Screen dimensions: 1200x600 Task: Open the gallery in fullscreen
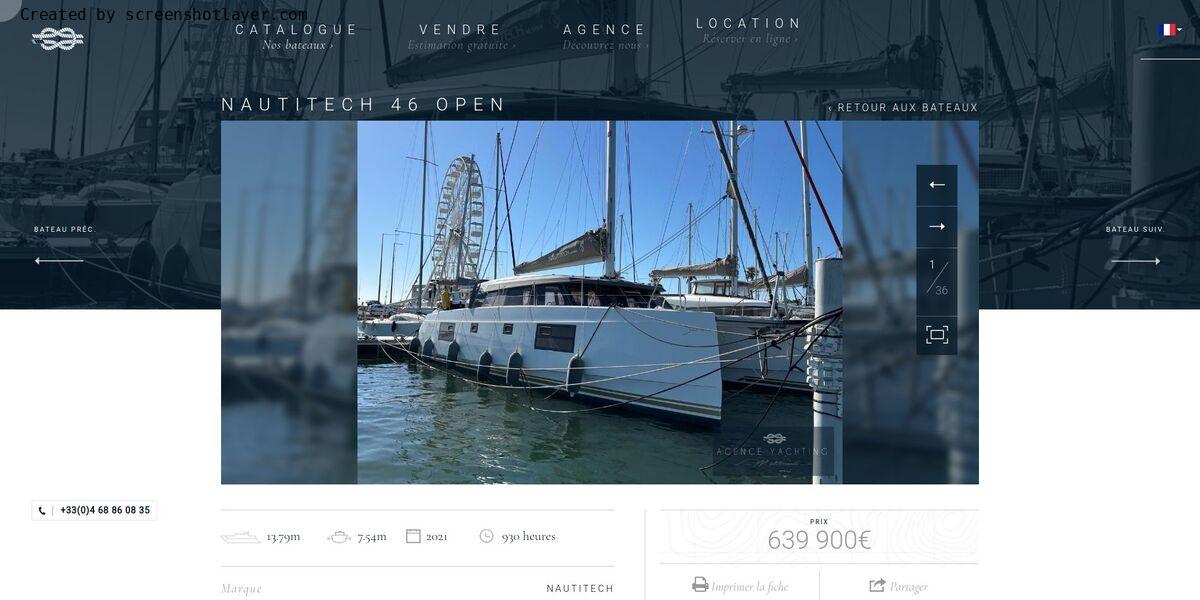[937, 335]
